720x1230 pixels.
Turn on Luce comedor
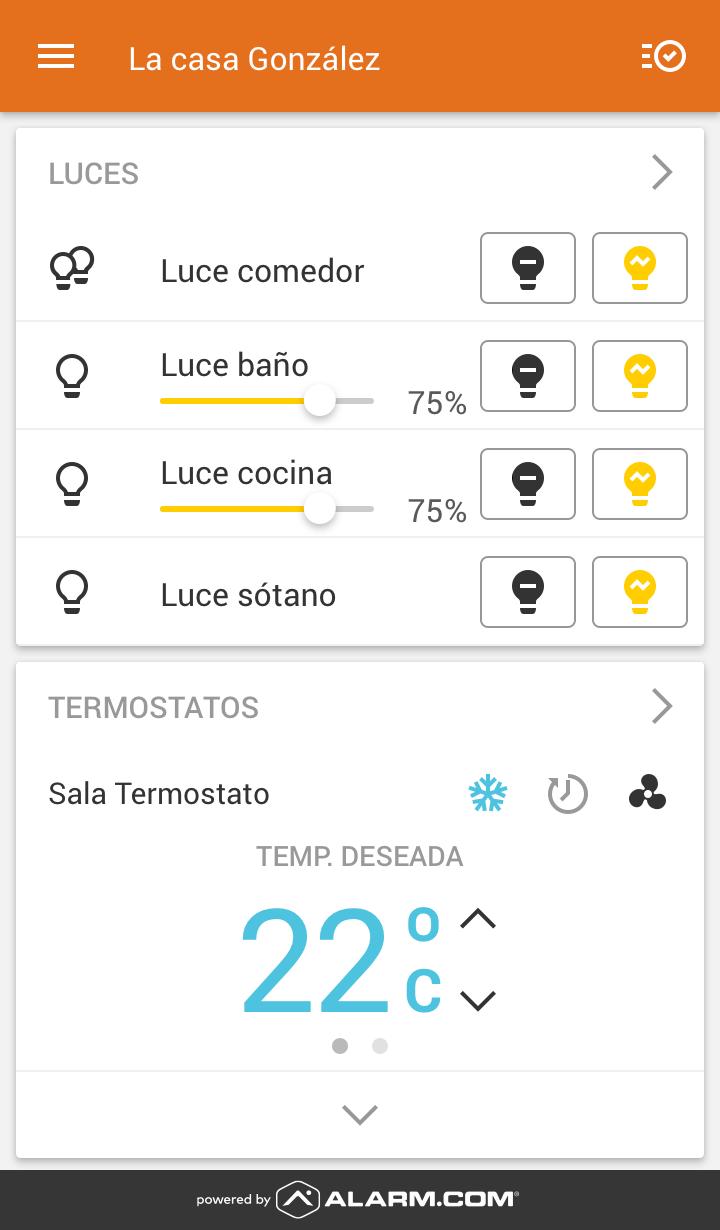tap(640, 268)
